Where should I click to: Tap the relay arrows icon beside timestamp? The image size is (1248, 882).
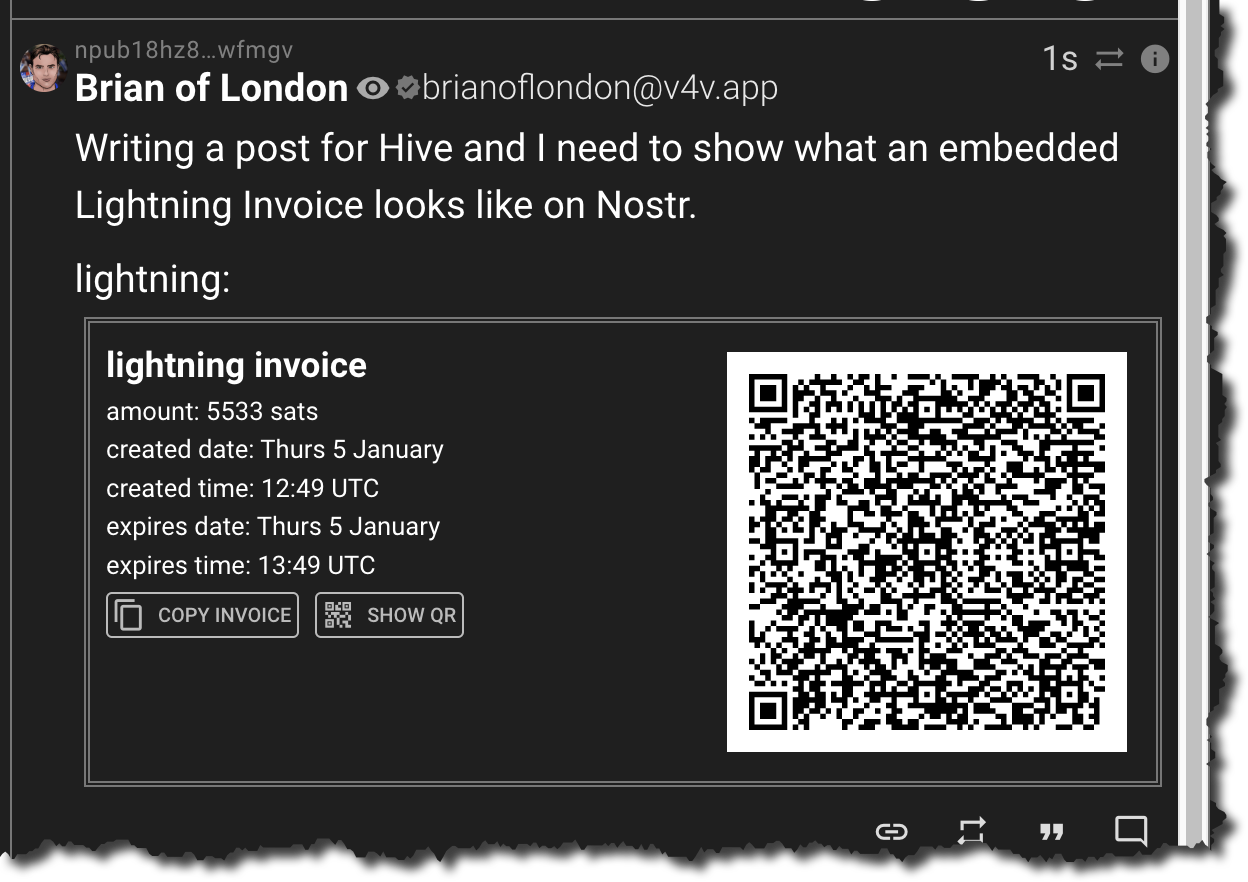pos(1109,59)
